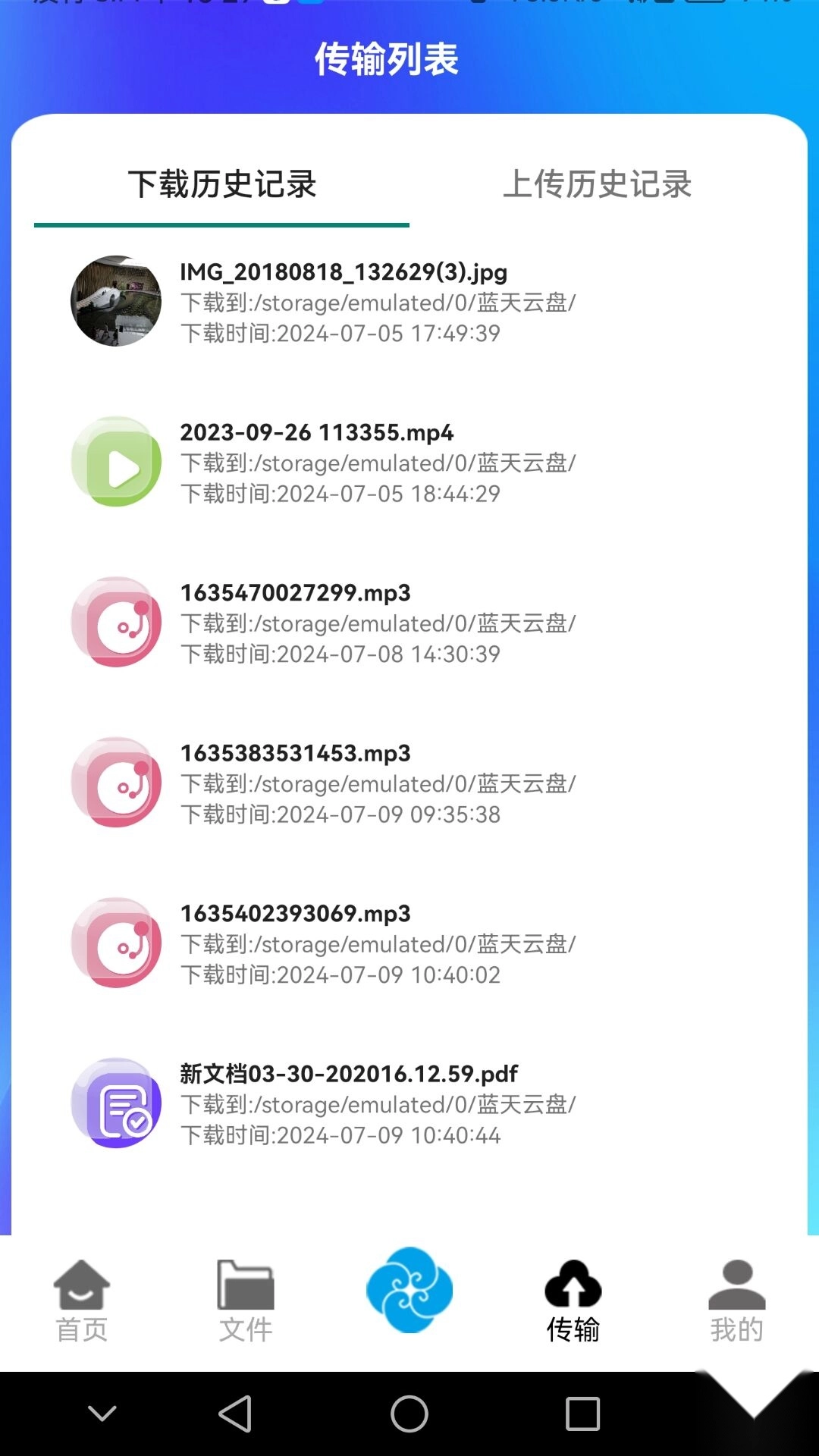Open the 1635470027299.mp3 audio entry
This screenshot has width=819, height=1456.
[x=296, y=623]
